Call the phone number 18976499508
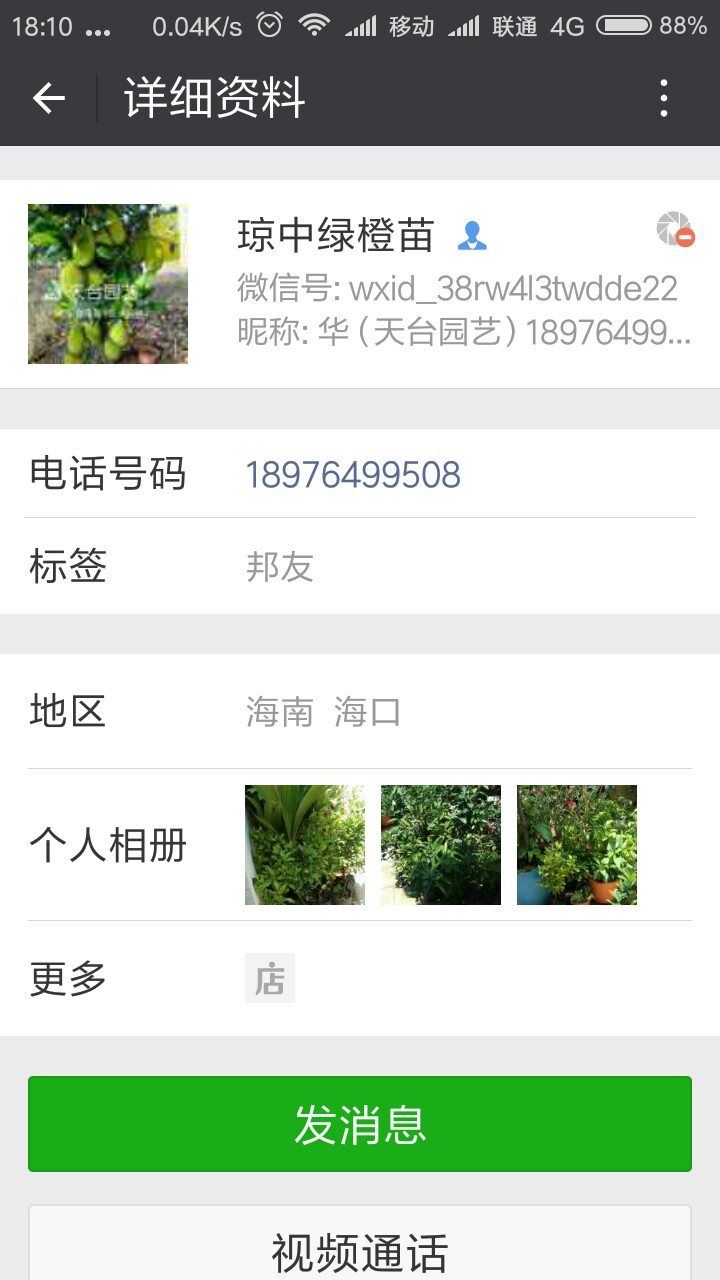Screen dimensions: 720x1280 coord(353,475)
